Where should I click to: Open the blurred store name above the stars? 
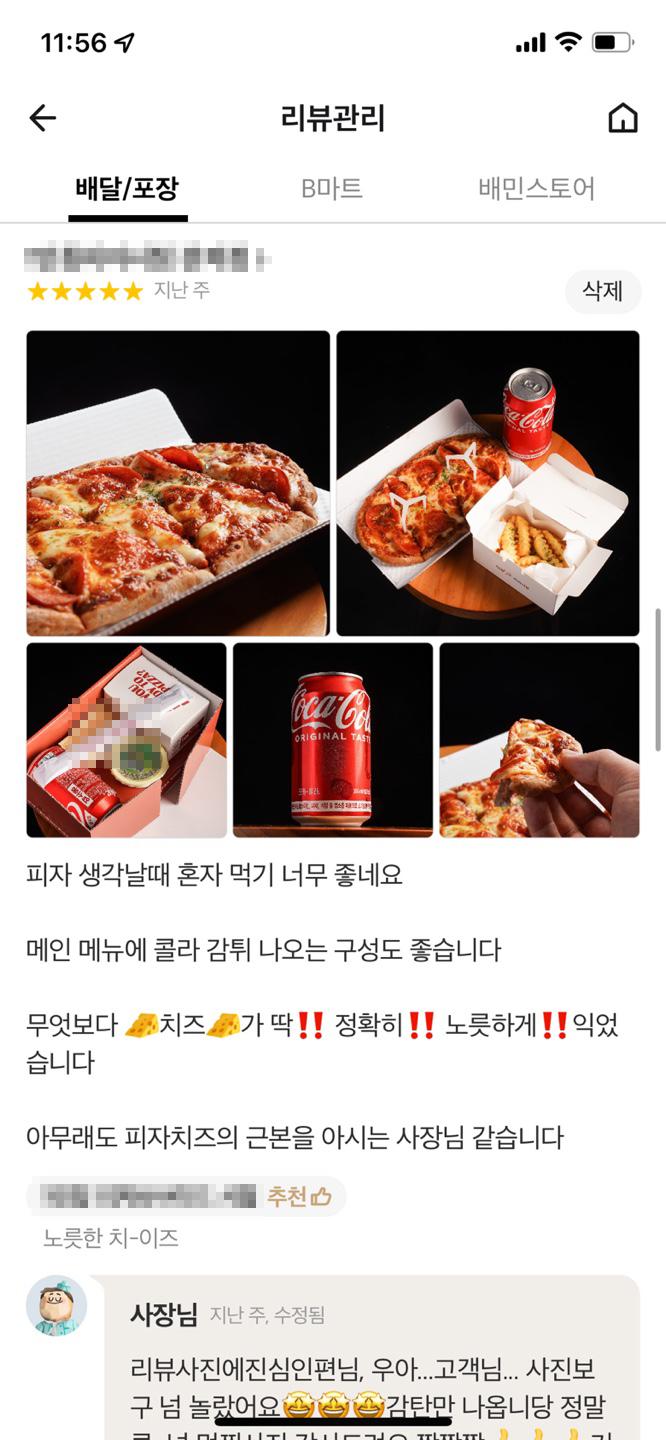(x=148, y=259)
